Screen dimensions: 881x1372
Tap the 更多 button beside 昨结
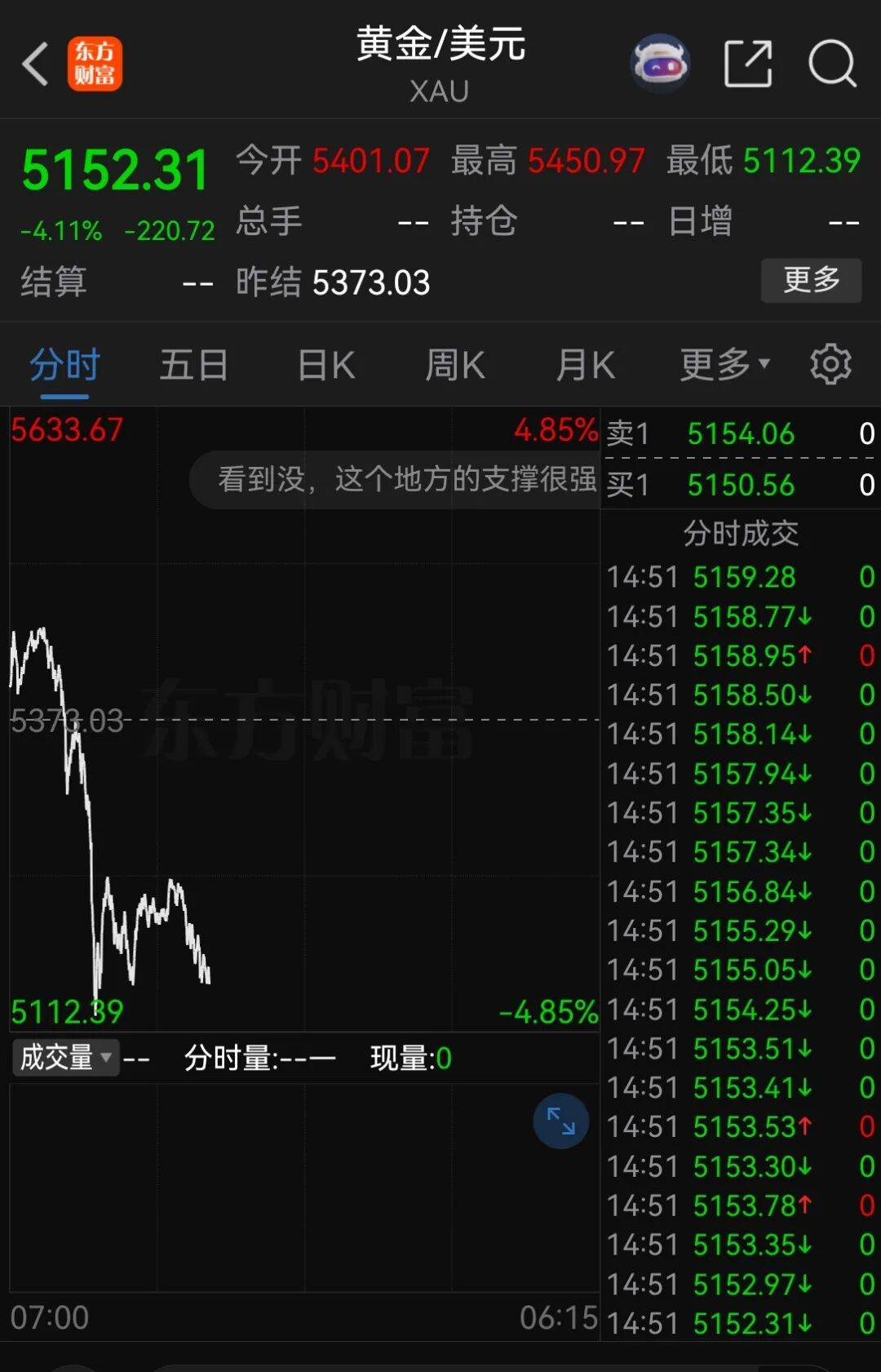810,280
